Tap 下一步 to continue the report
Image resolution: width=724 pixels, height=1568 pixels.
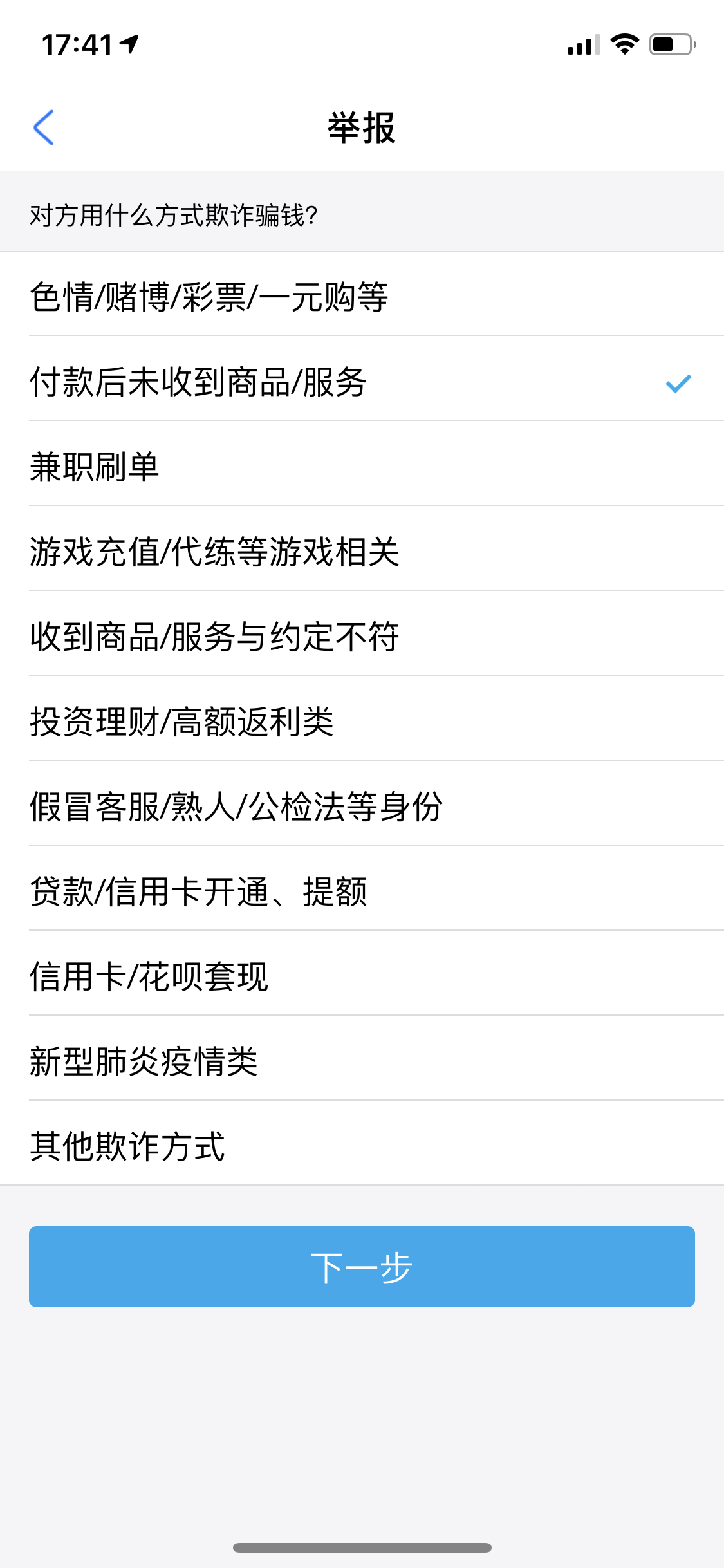(362, 1267)
